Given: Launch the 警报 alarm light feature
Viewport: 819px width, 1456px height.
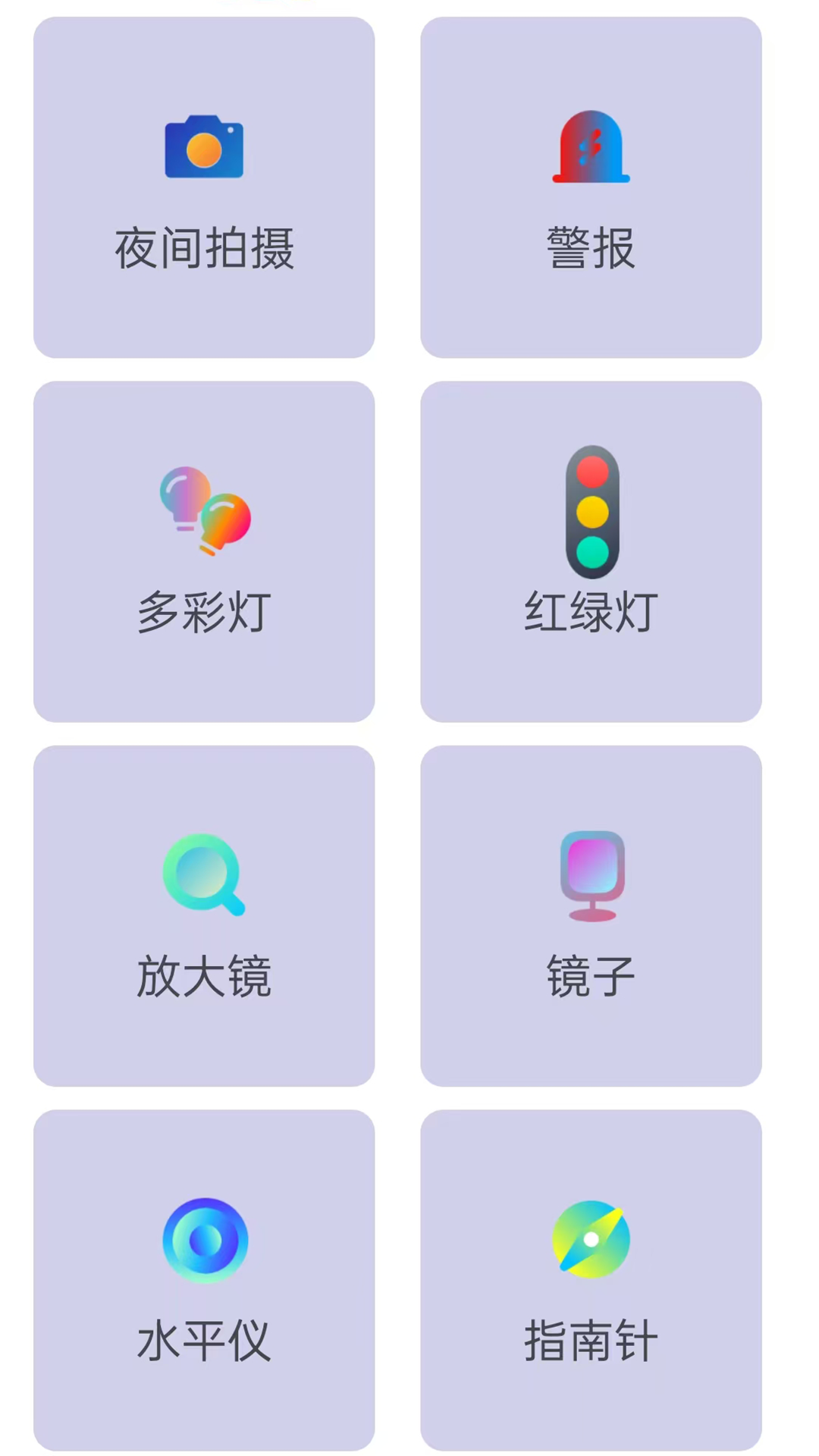Looking at the screenshot, I should [x=591, y=187].
